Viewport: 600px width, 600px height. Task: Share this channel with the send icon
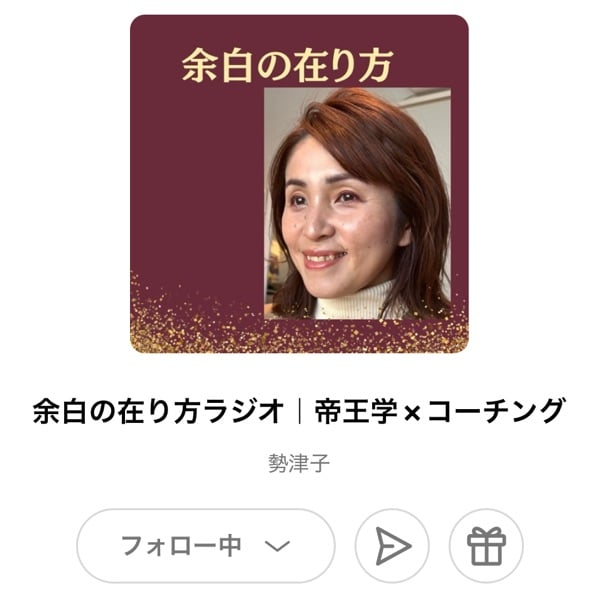[392, 546]
